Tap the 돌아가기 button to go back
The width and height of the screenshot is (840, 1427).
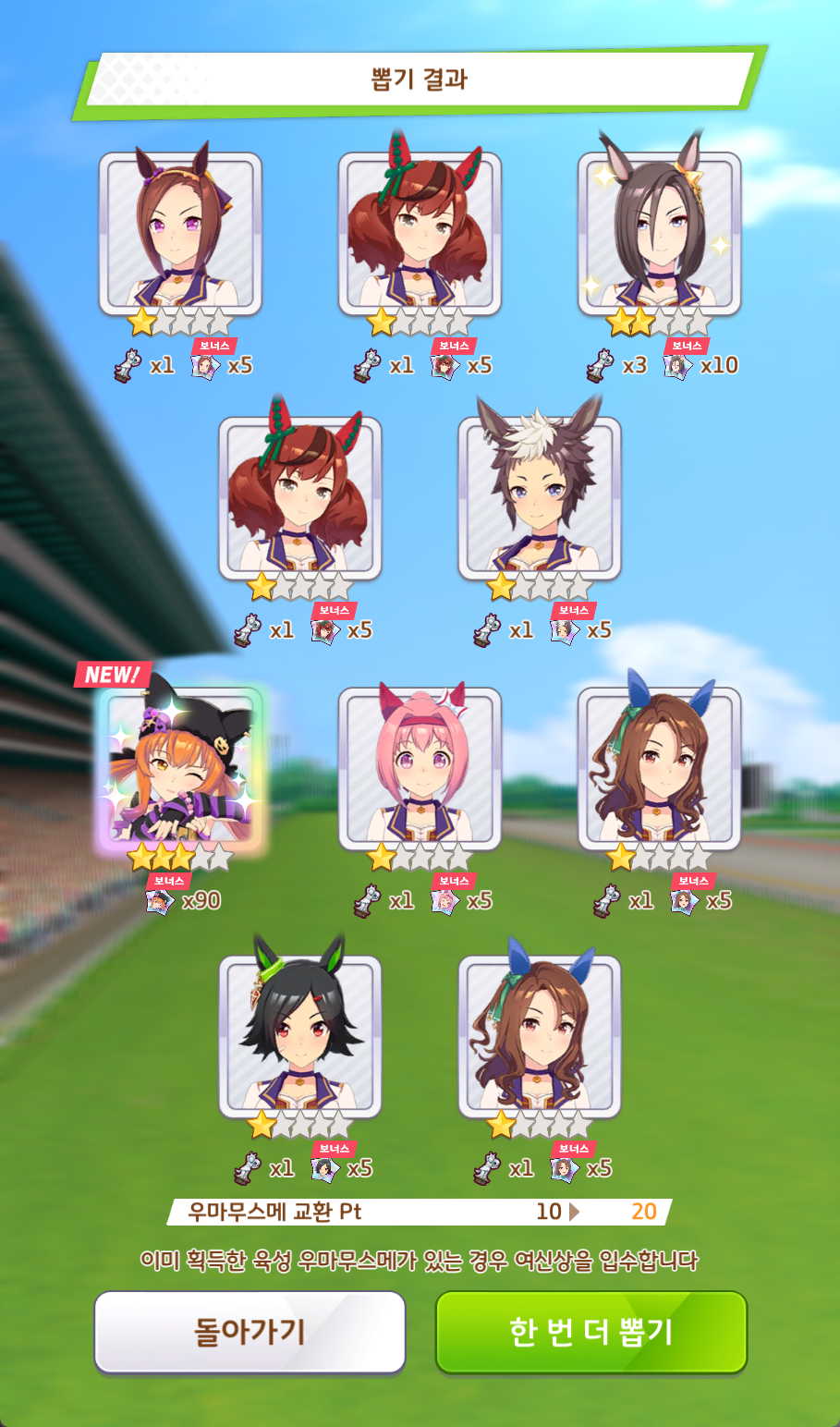click(x=250, y=1332)
